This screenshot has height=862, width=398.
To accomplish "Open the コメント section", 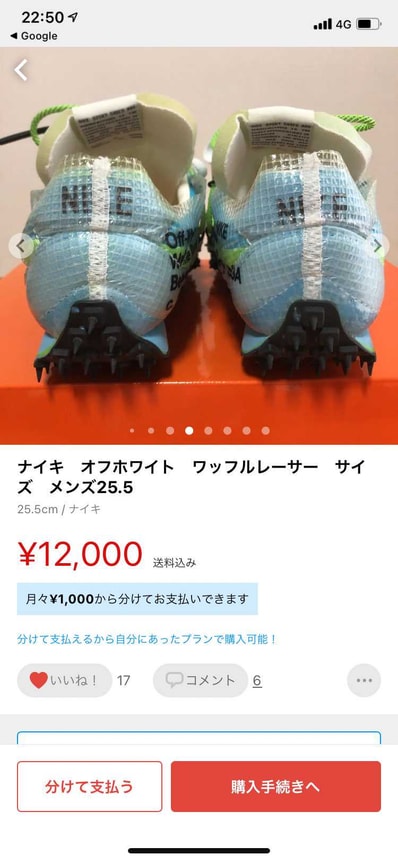I will 200,680.
